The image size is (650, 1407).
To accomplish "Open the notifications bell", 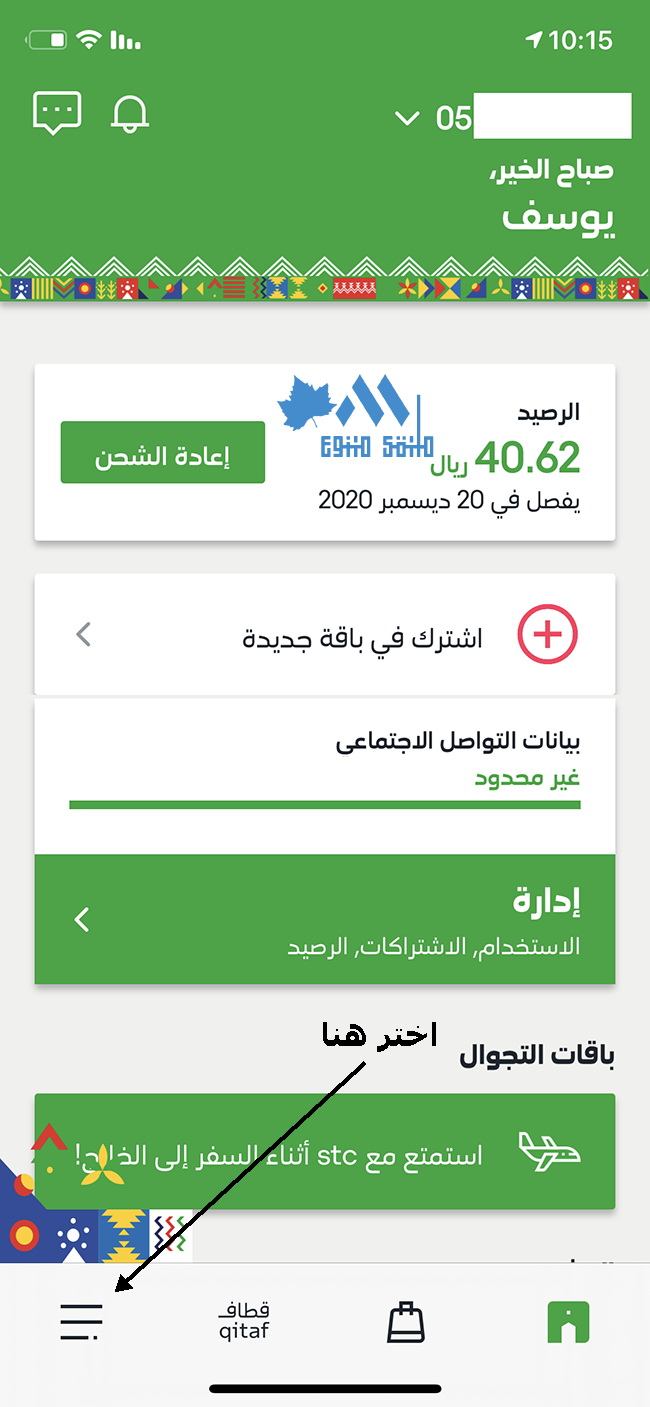I will coord(130,114).
